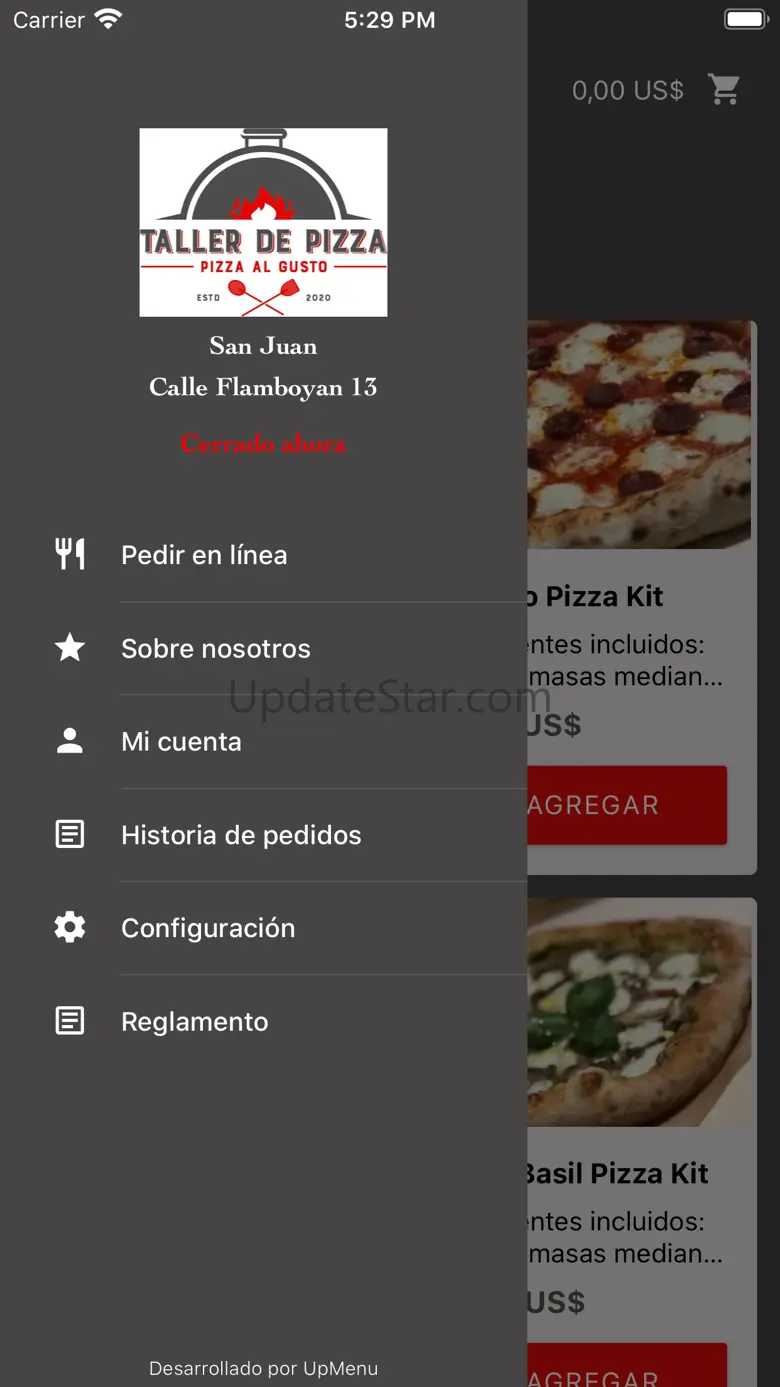Open Configuración settings
780x1387 pixels.
coord(208,928)
